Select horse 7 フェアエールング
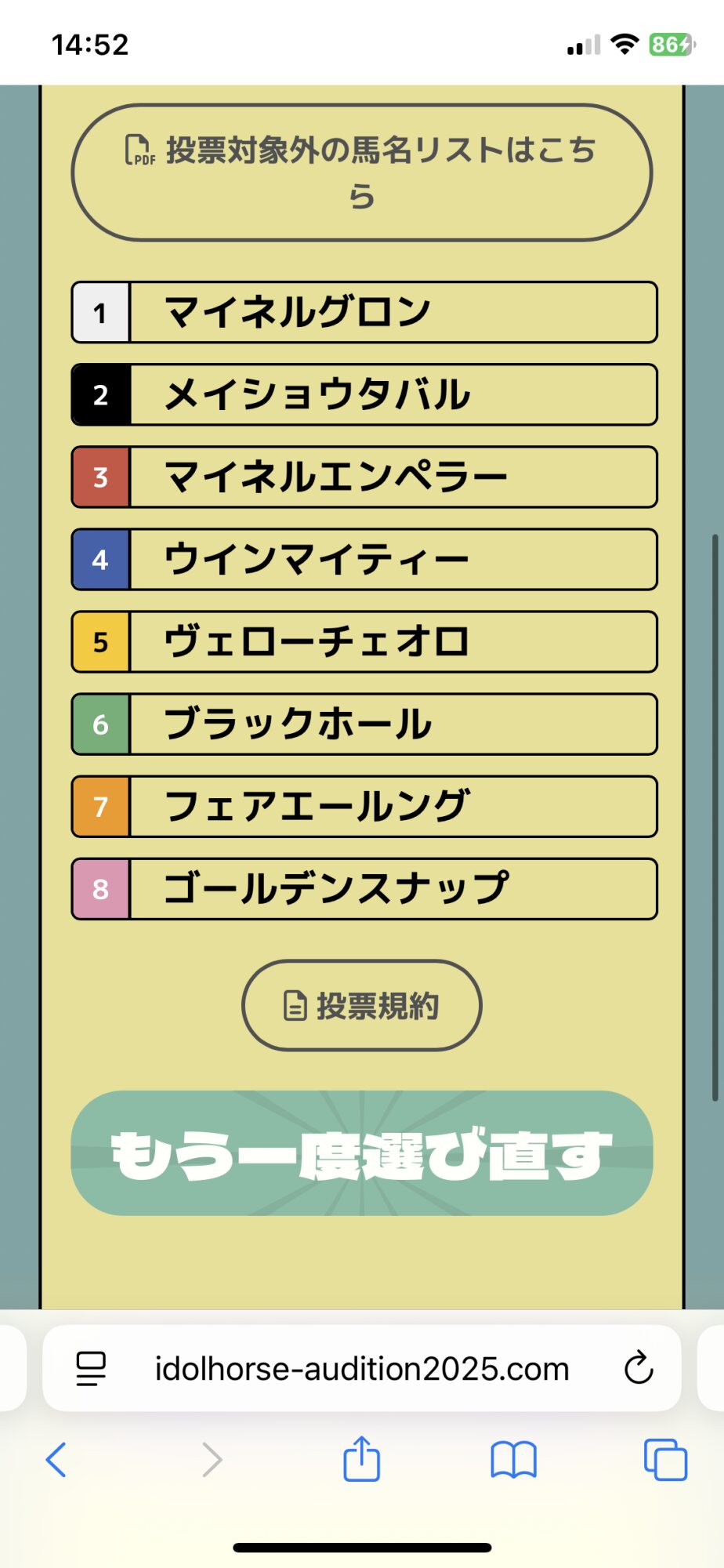The image size is (724, 1568). [x=364, y=807]
